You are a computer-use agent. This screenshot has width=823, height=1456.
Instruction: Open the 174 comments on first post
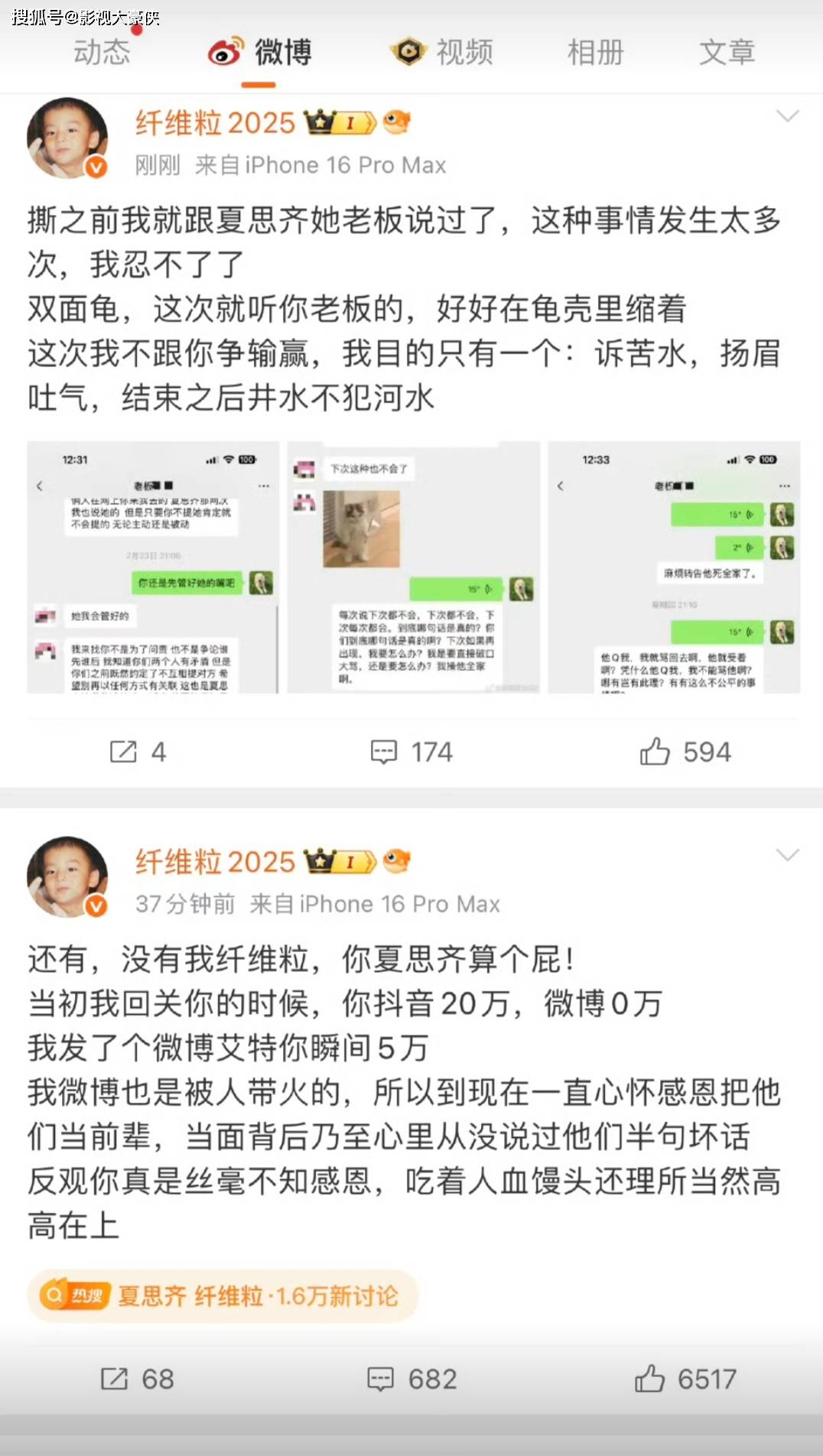click(411, 752)
